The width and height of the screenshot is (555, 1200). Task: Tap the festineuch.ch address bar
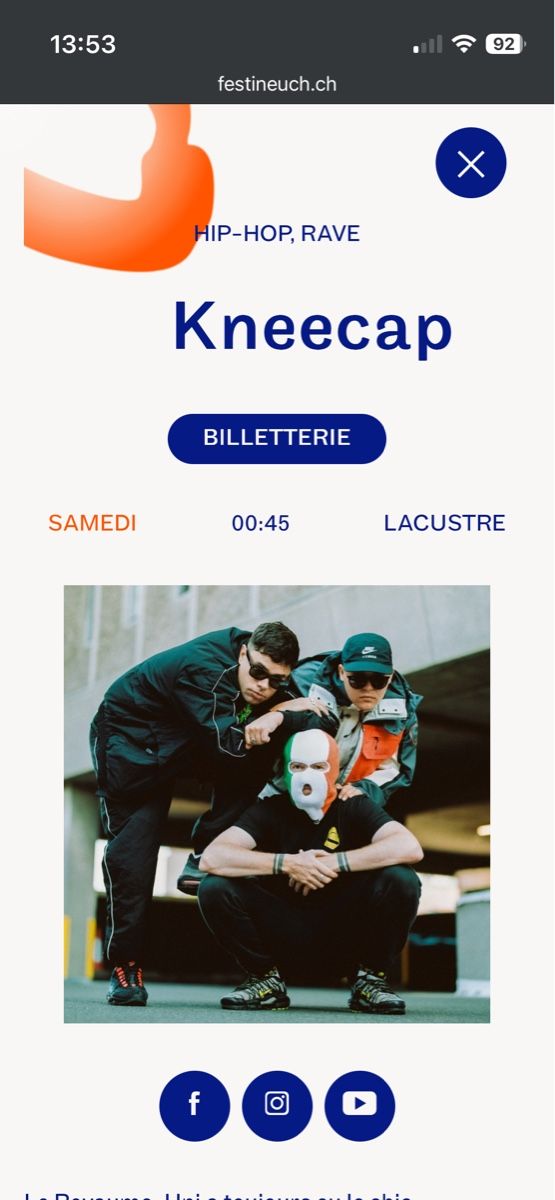point(277,84)
